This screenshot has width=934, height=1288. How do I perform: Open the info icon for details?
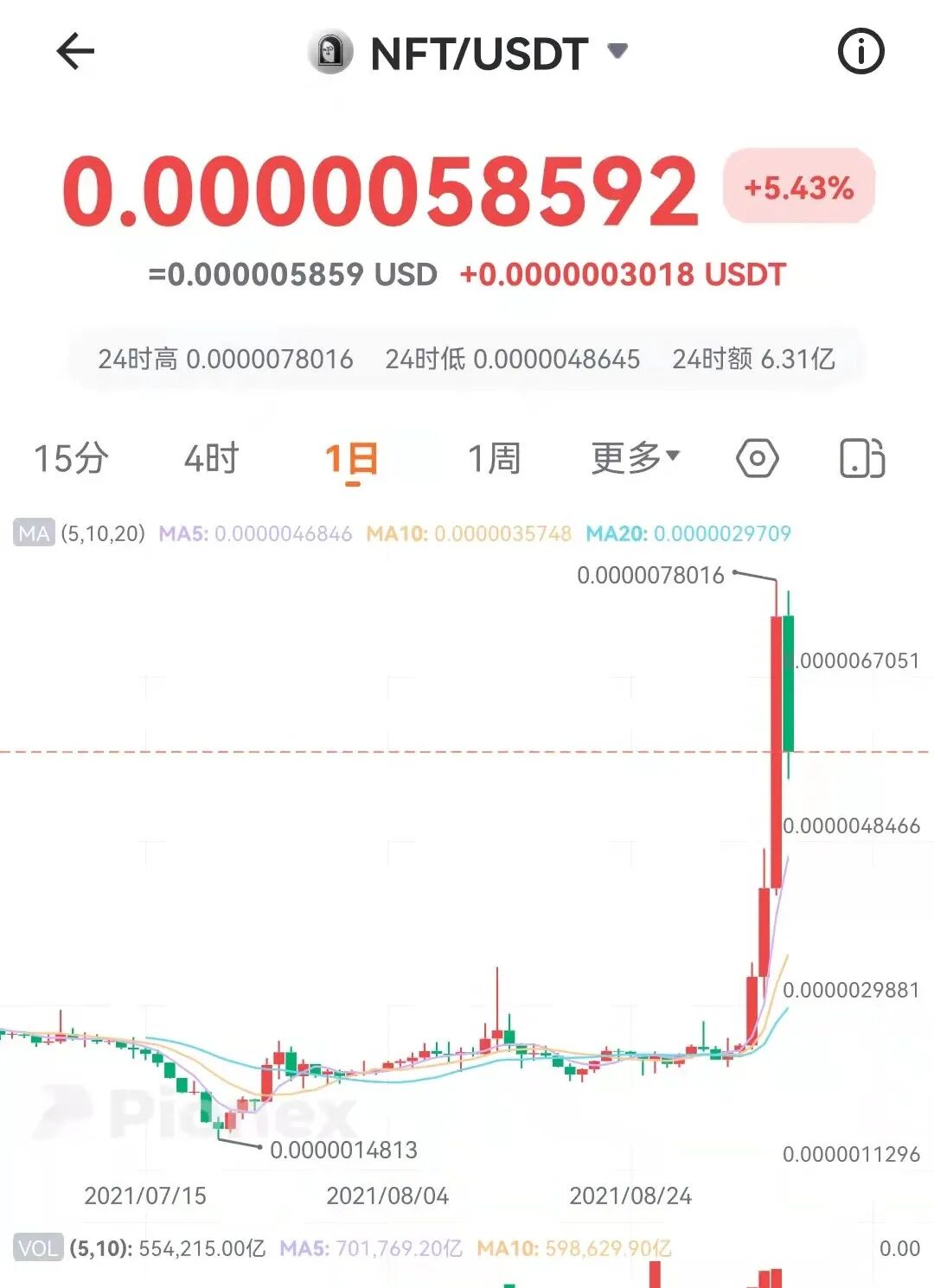pos(861,51)
